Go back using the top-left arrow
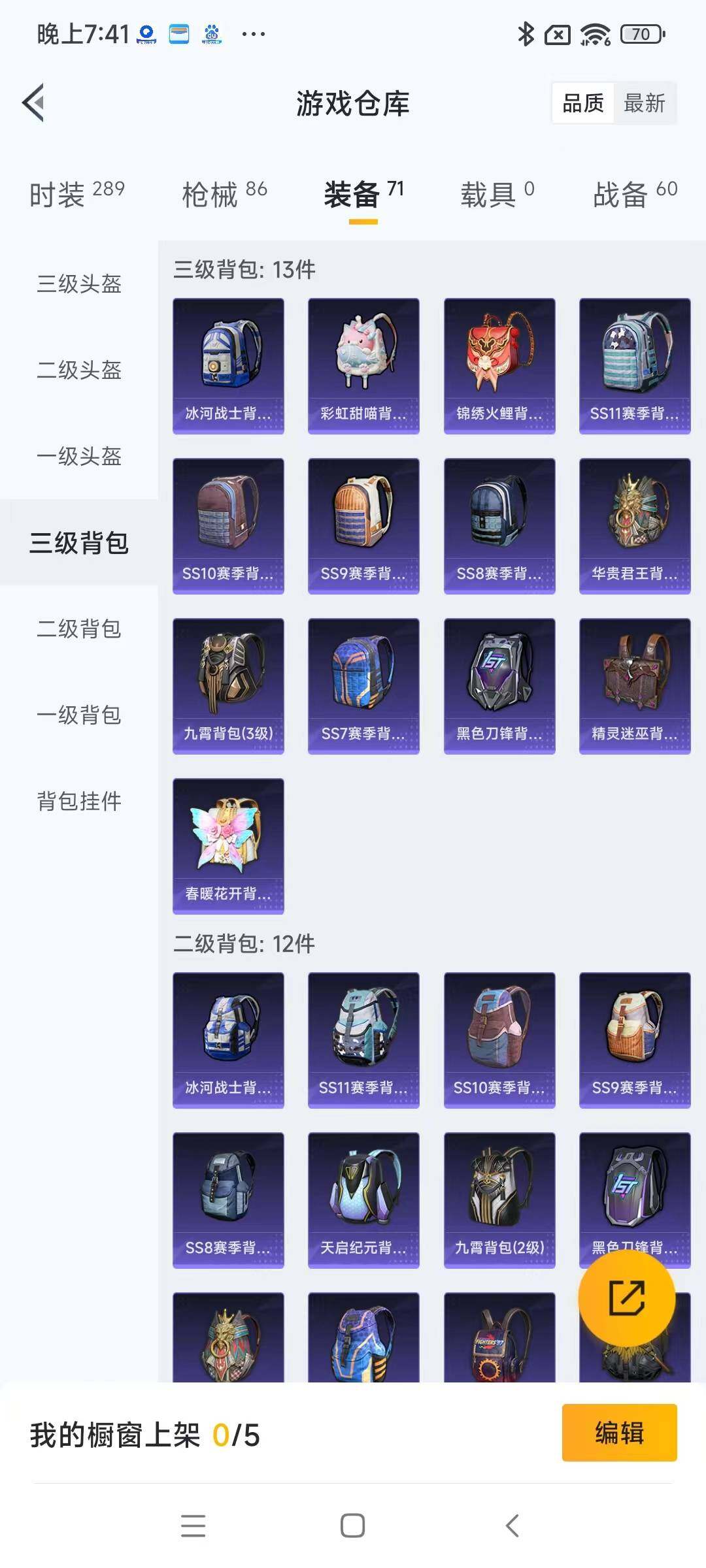The image size is (706, 1568). (x=34, y=103)
